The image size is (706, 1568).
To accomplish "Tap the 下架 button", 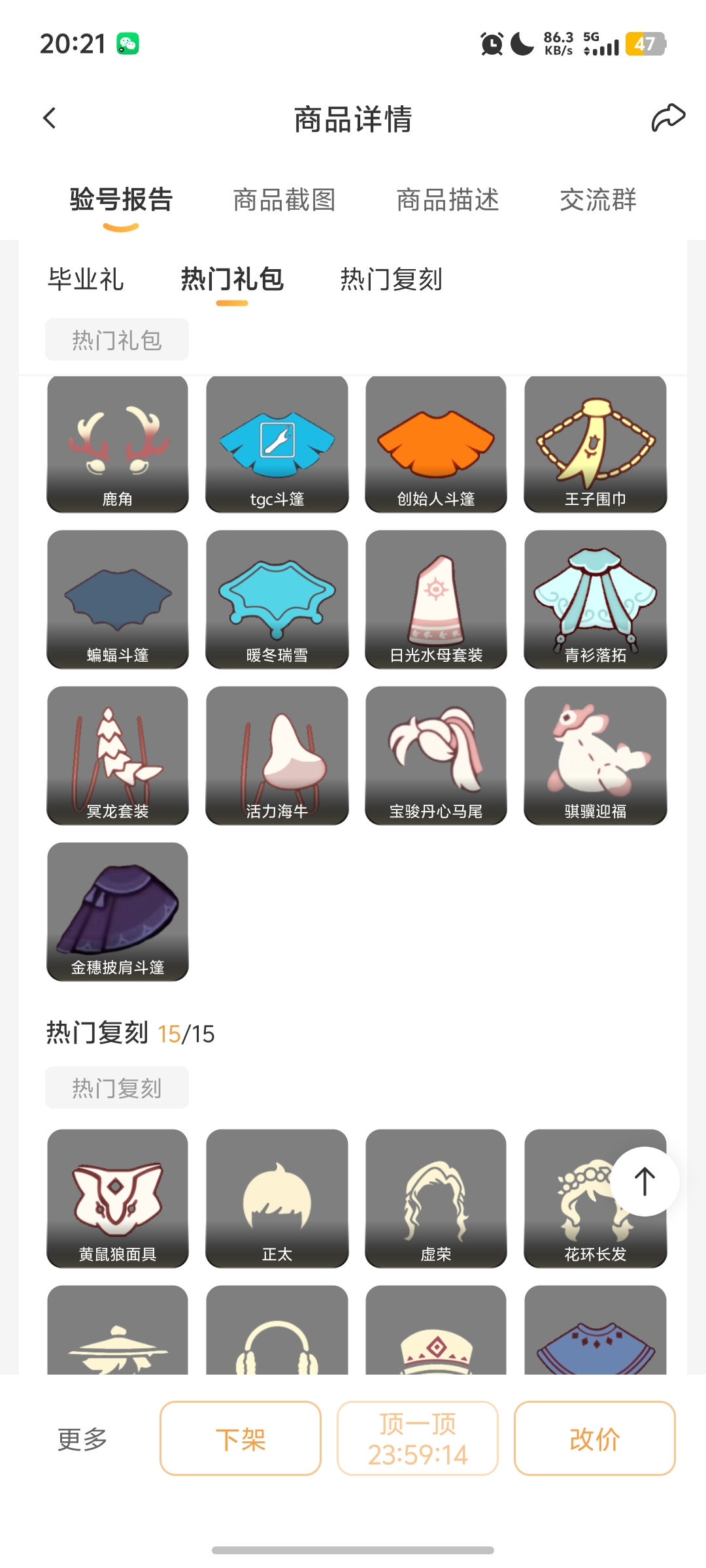I will click(241, 1438).
